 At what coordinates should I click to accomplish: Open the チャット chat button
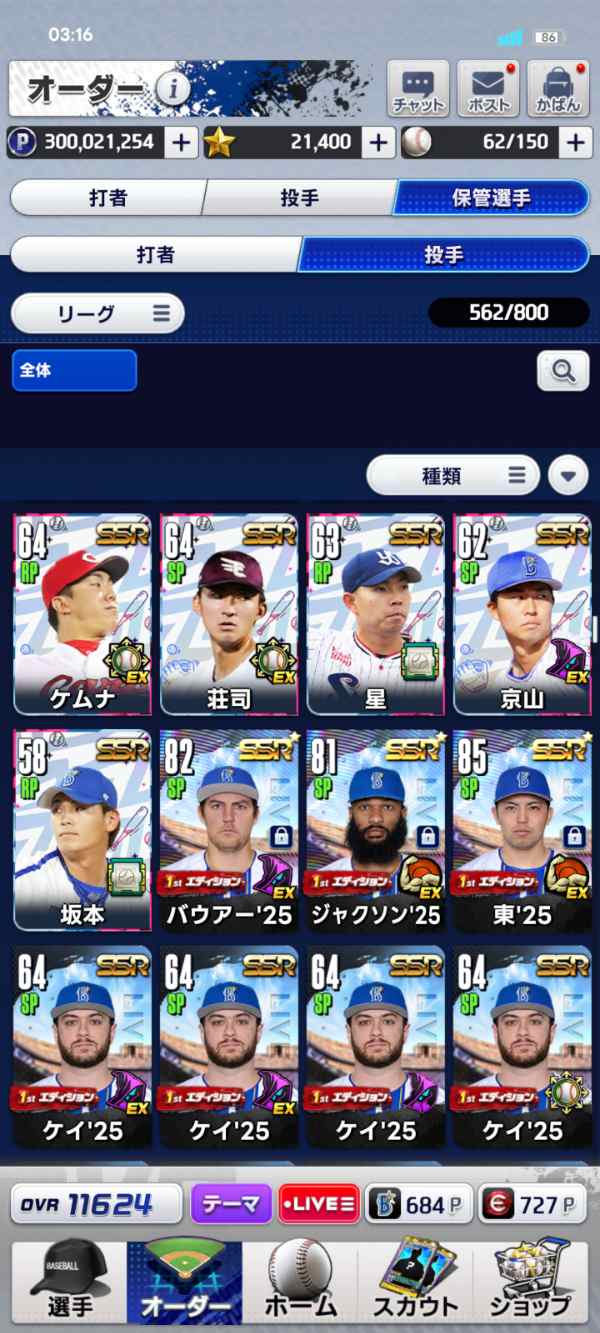click(418, 90)
